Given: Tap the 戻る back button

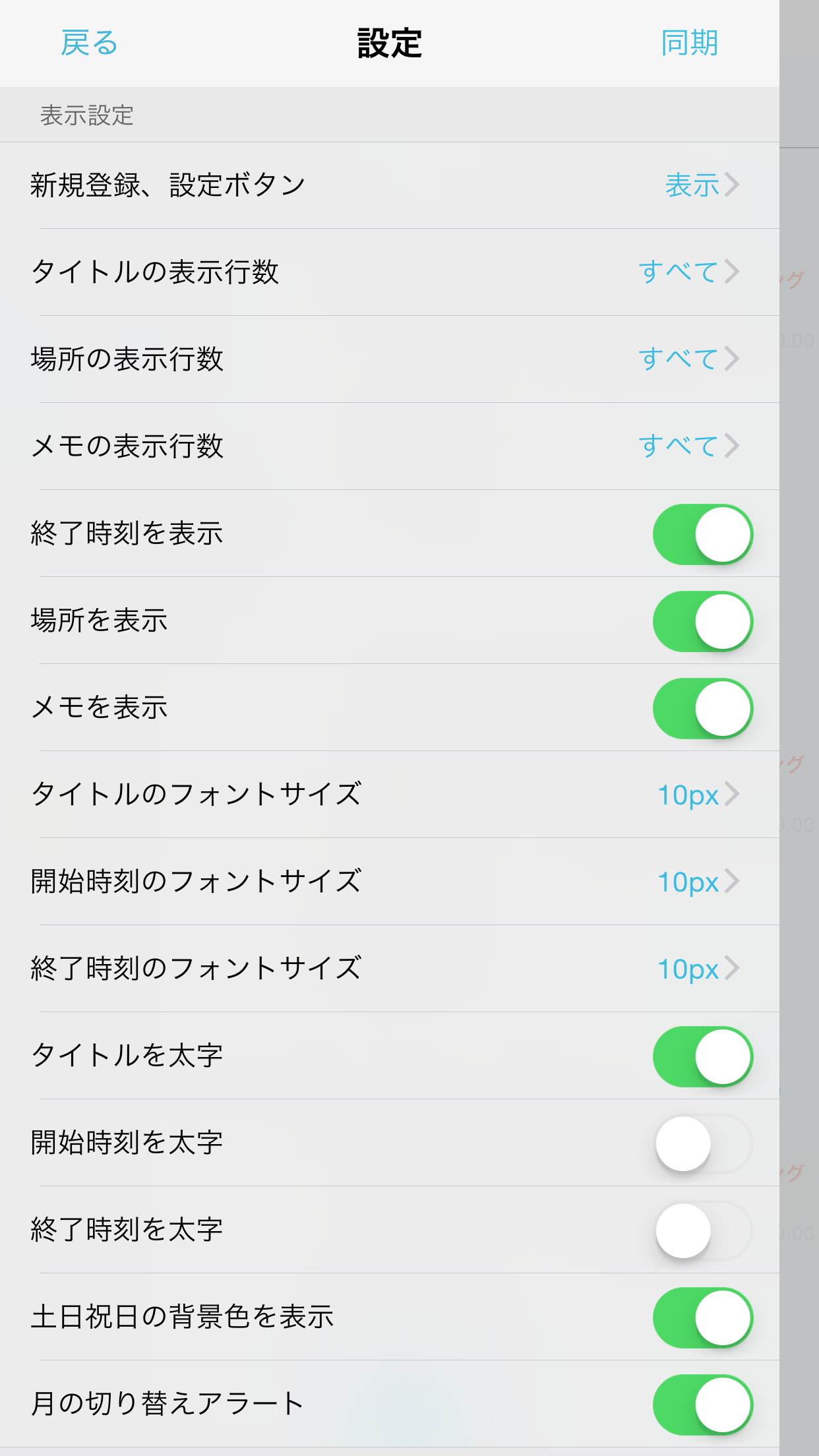Looking at the screenshot, I should point(87,44).
